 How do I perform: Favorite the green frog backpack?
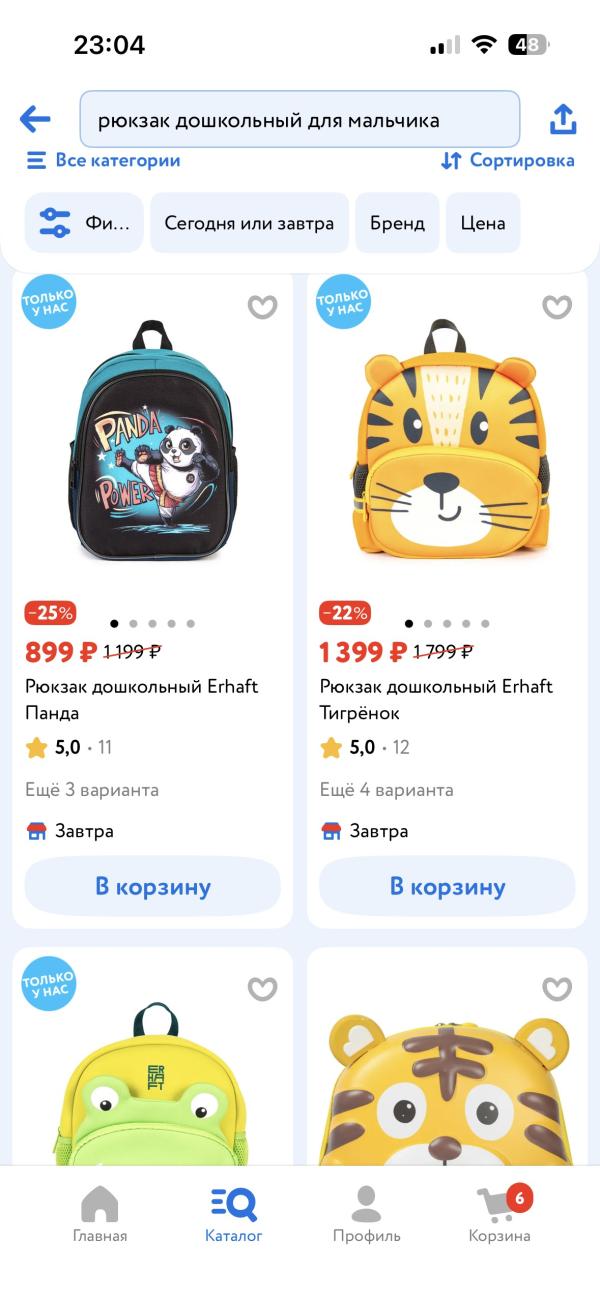tap(262, 988)
